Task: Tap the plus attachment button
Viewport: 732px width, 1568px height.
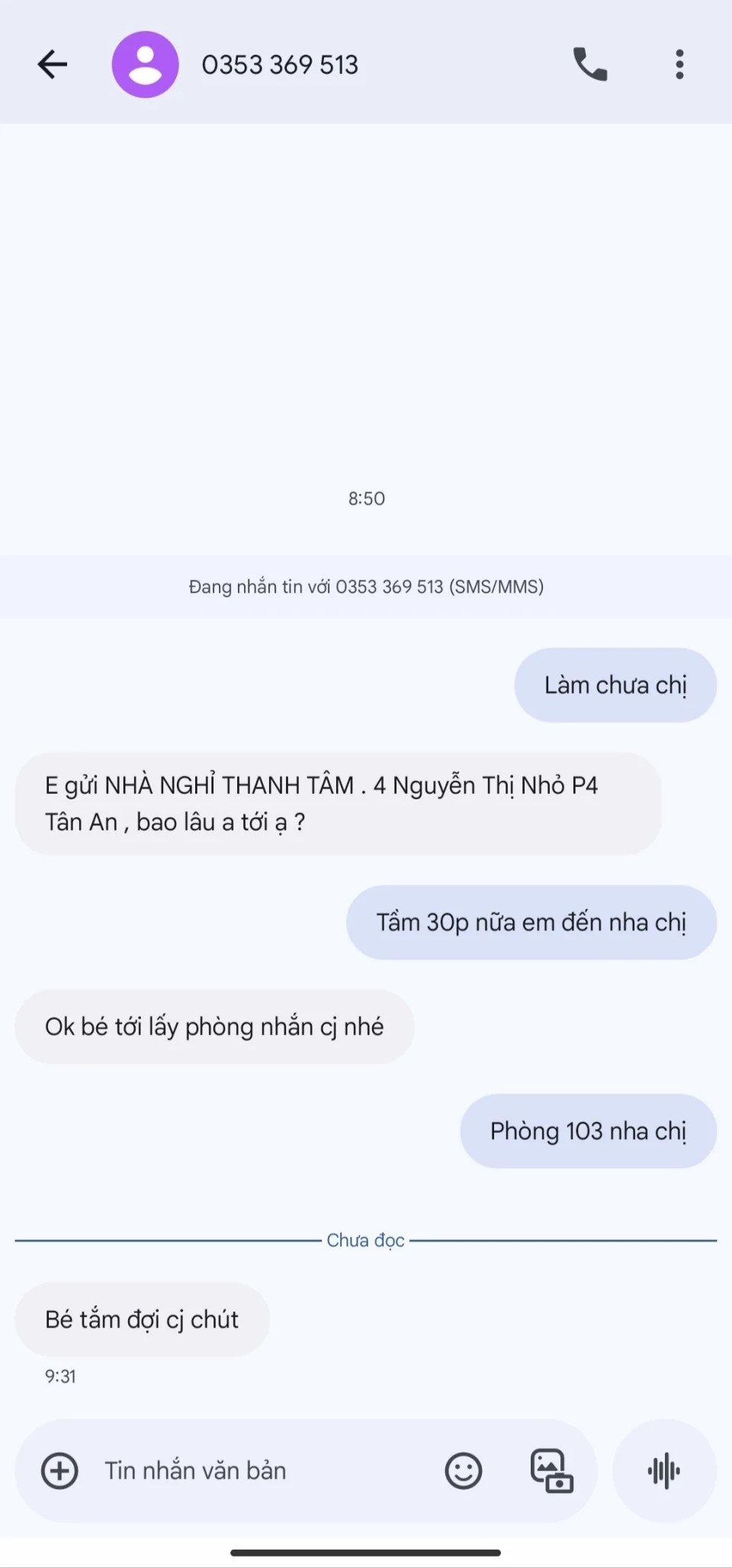Action: pos(59,1470)
